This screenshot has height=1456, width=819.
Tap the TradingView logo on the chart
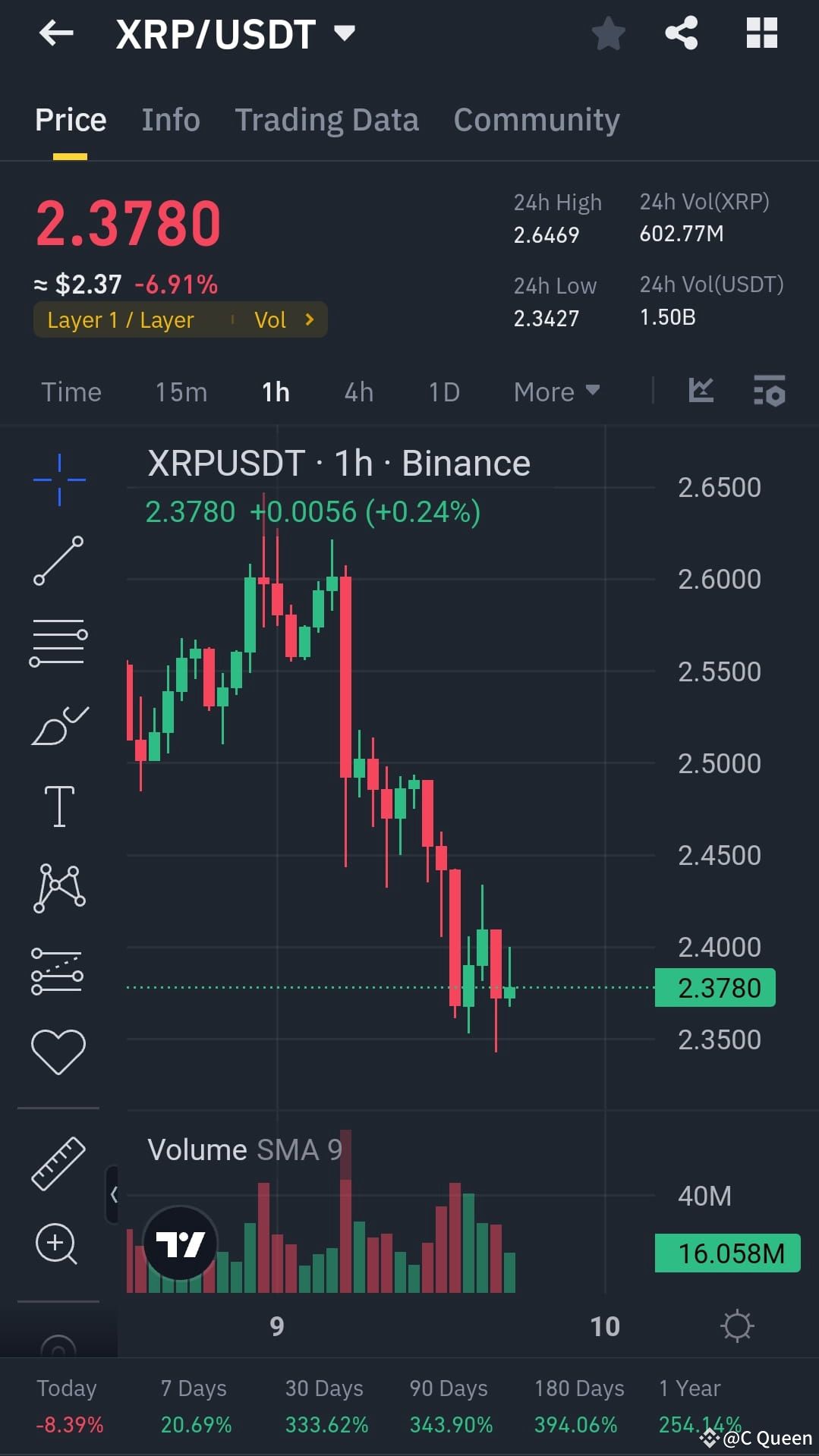(x=179, y=1243)
